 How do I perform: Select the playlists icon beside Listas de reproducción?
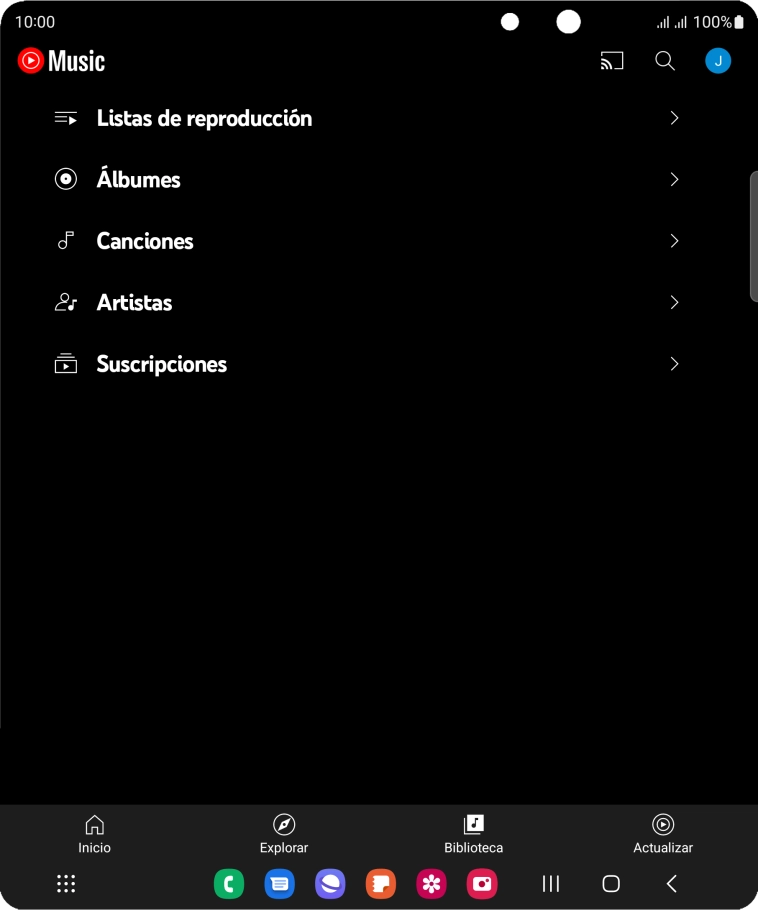[x=65, y=118]
